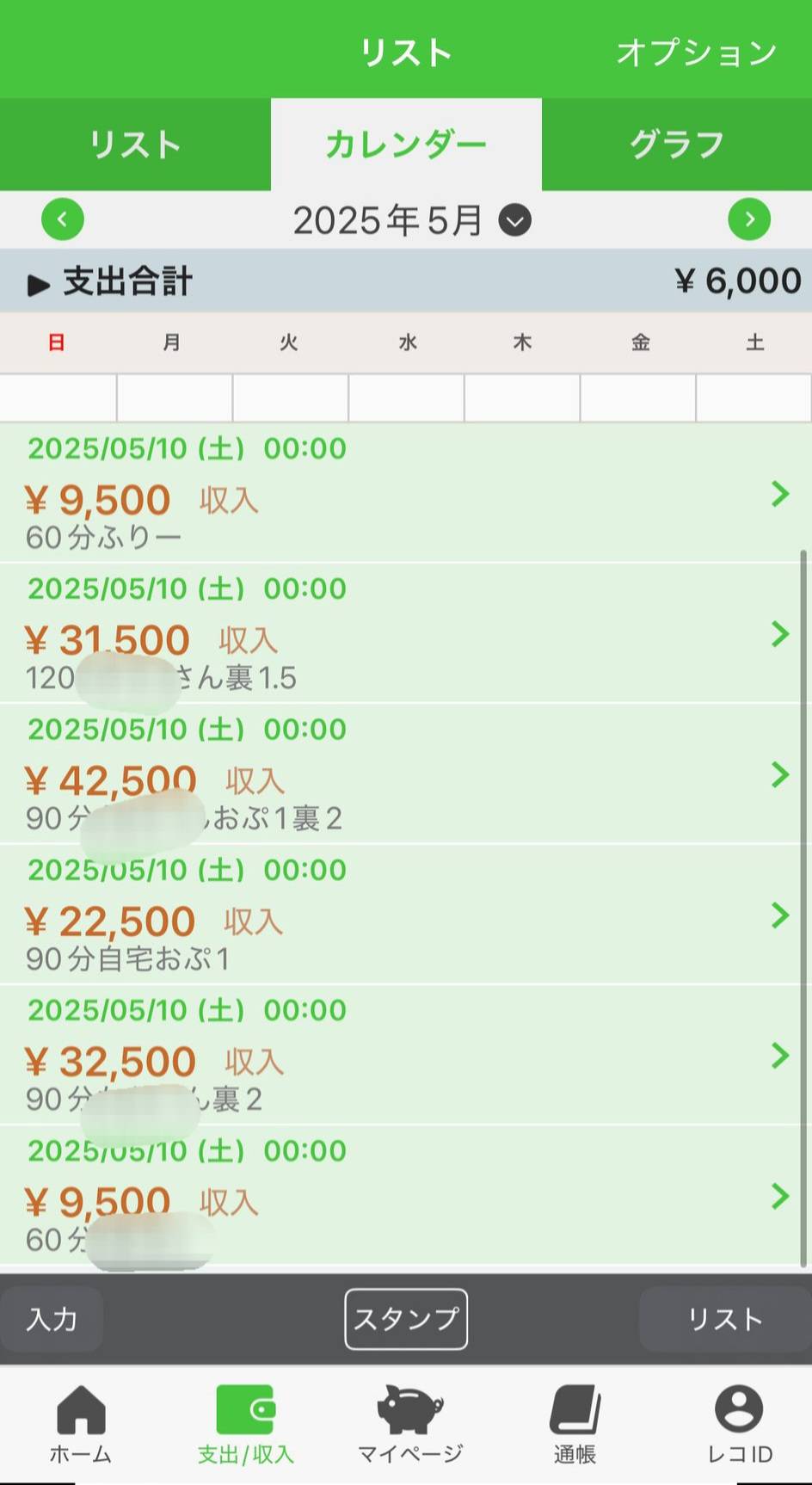This screenshot has height=1485, width=812.
Task: Switch to the グラフ tab
Action: pos(676,145)
